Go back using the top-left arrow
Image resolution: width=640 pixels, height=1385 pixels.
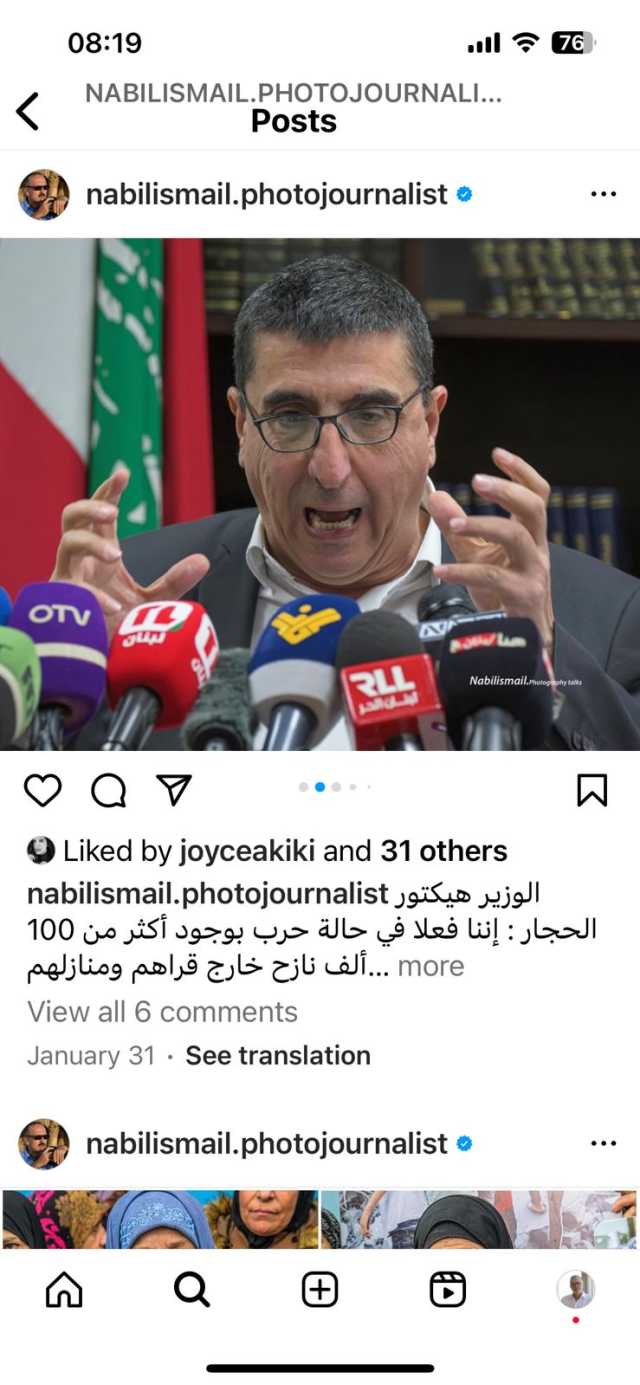pyautogui.click(x=28, y=111)
